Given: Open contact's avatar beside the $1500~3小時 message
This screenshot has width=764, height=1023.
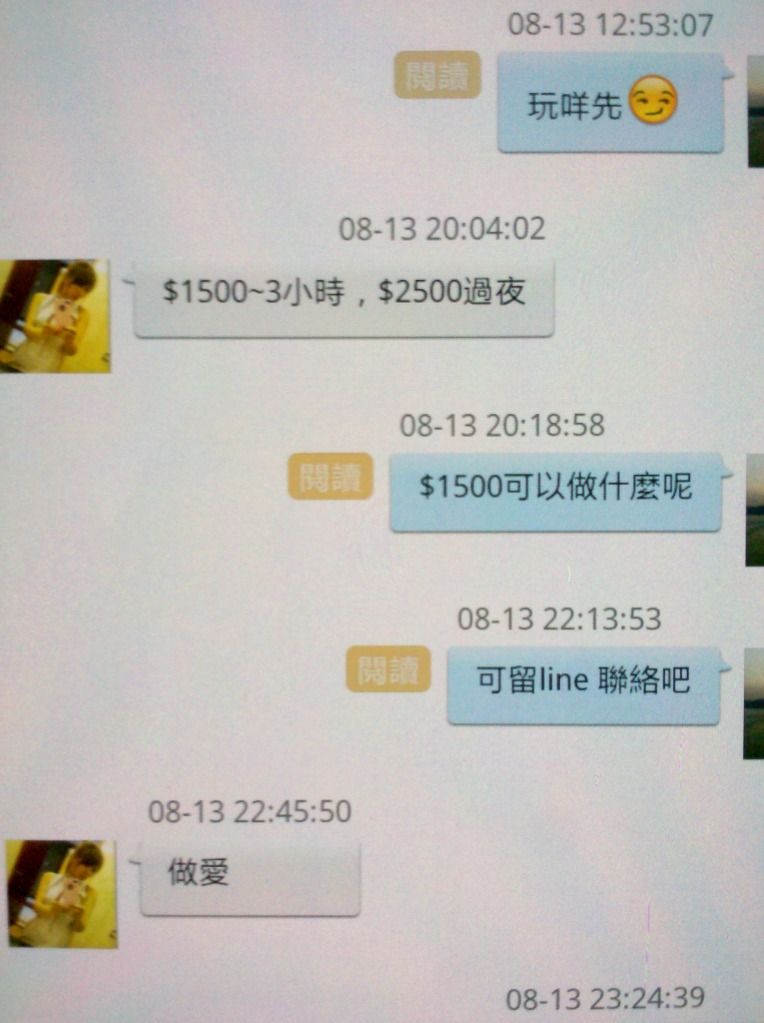Looking at the screenshot, I should (x=54, y=316).
